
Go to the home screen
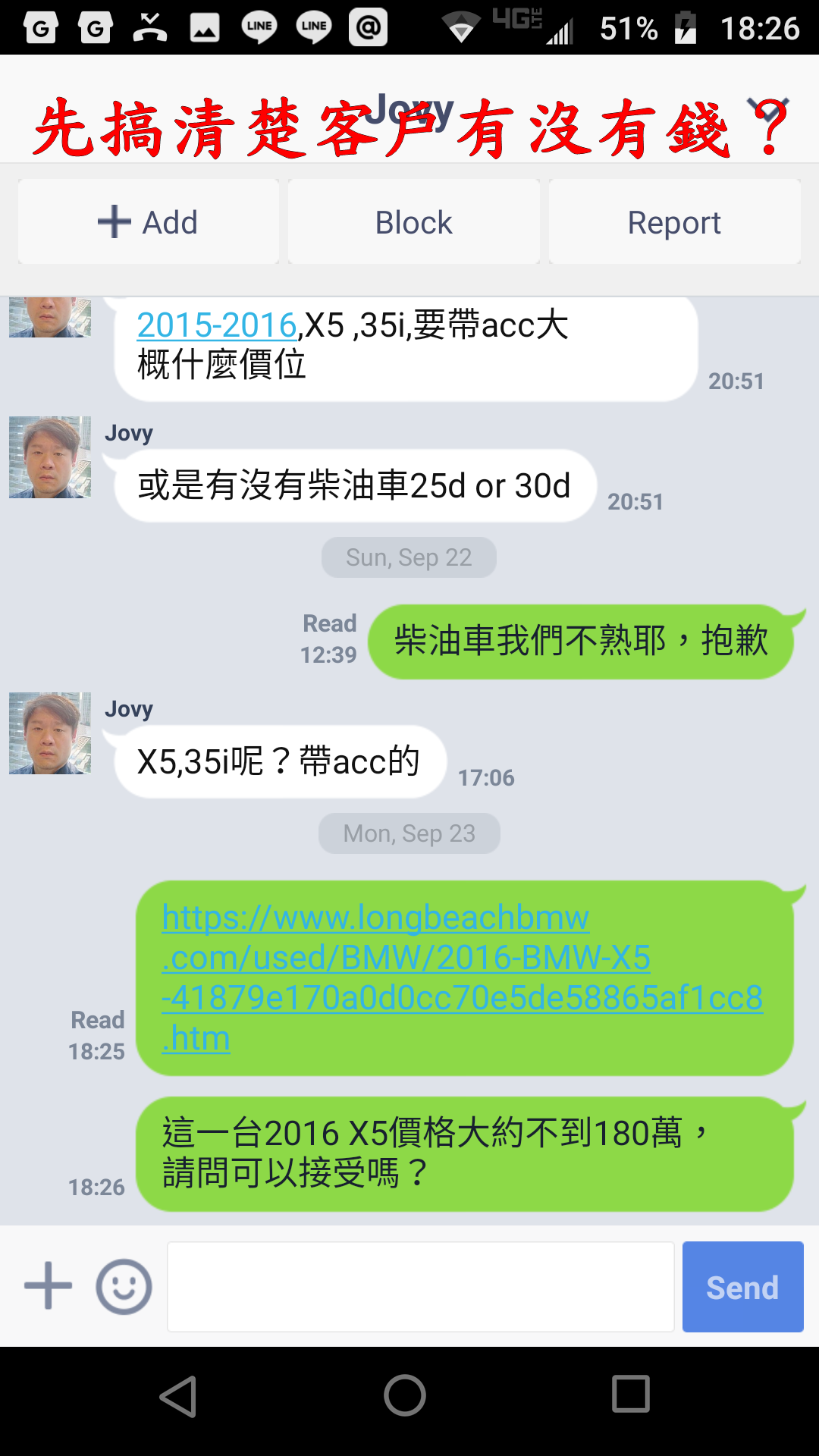405,1395
